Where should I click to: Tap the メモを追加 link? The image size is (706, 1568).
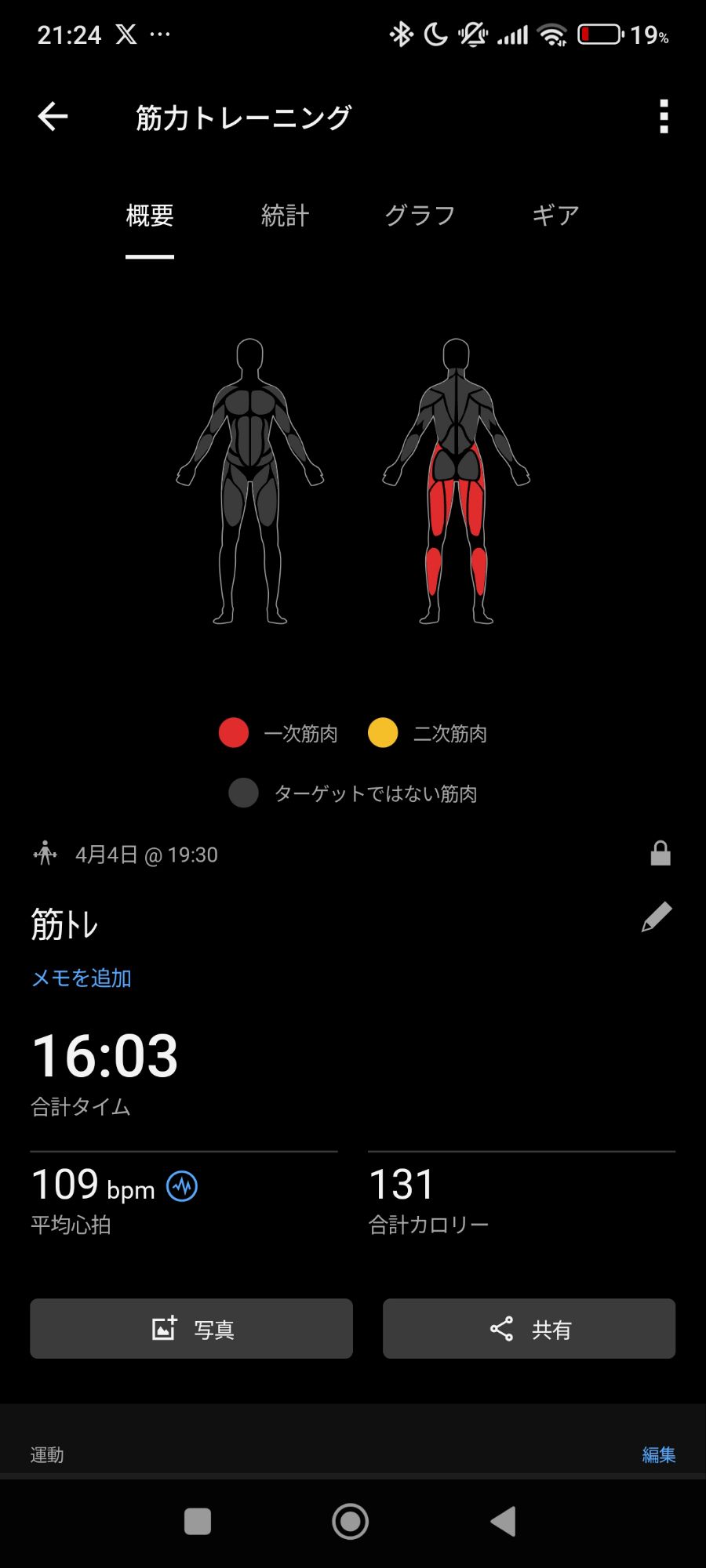tap(82, 978)
